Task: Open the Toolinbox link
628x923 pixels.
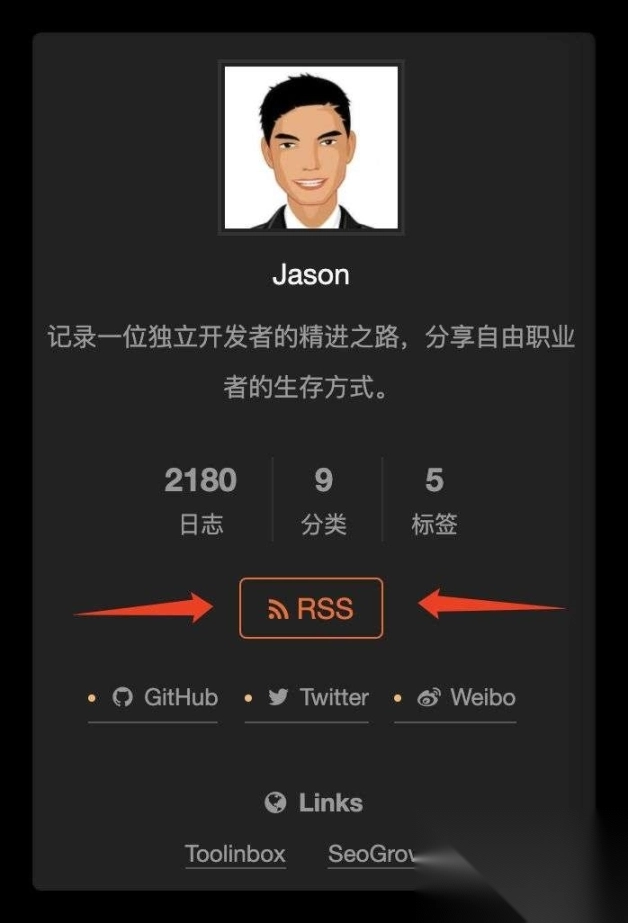Action: (x=235, y=854)
